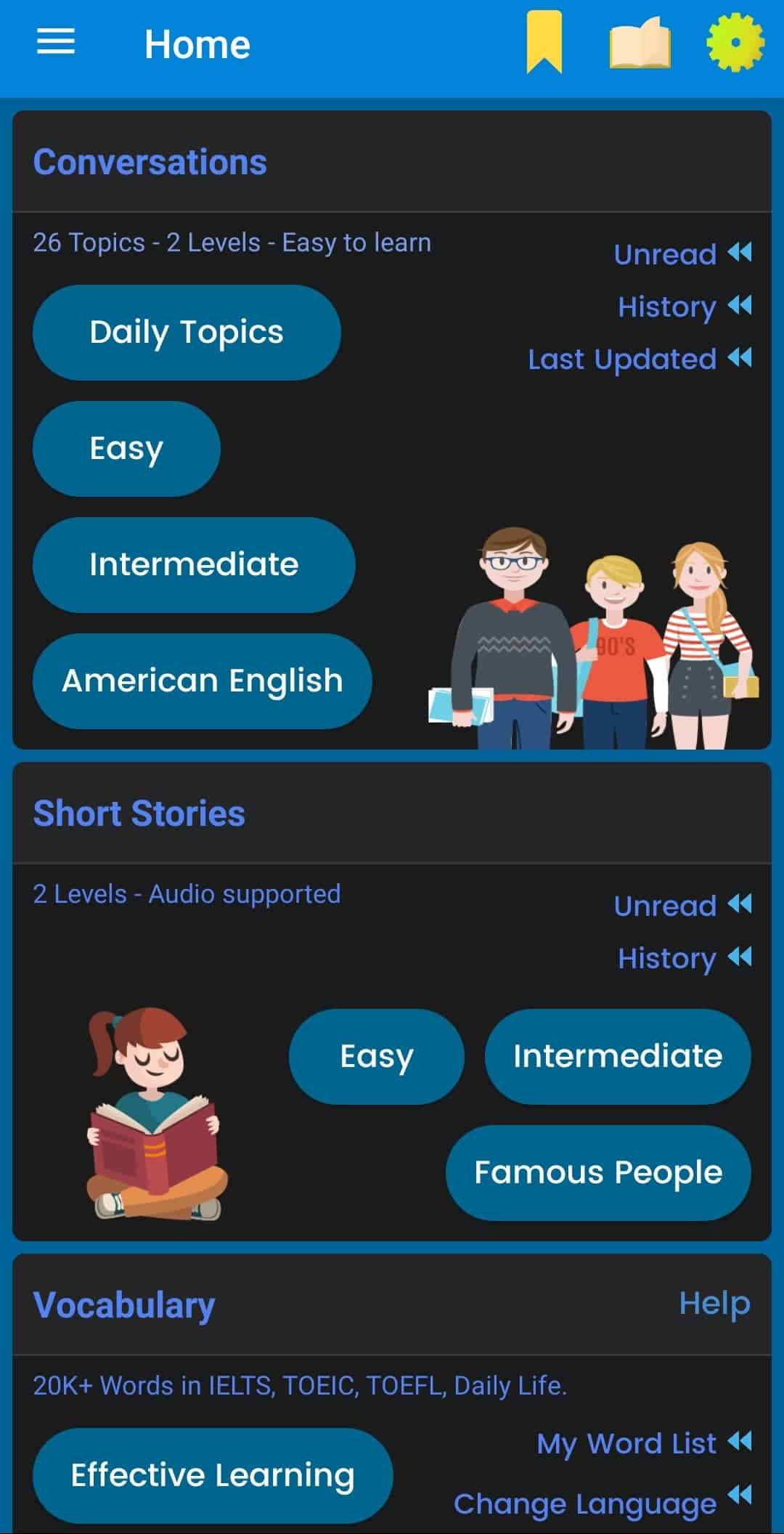Open Intermediate short stories
The width and height of the screenshot is (784, 1534).
(x=617, y=1056)
